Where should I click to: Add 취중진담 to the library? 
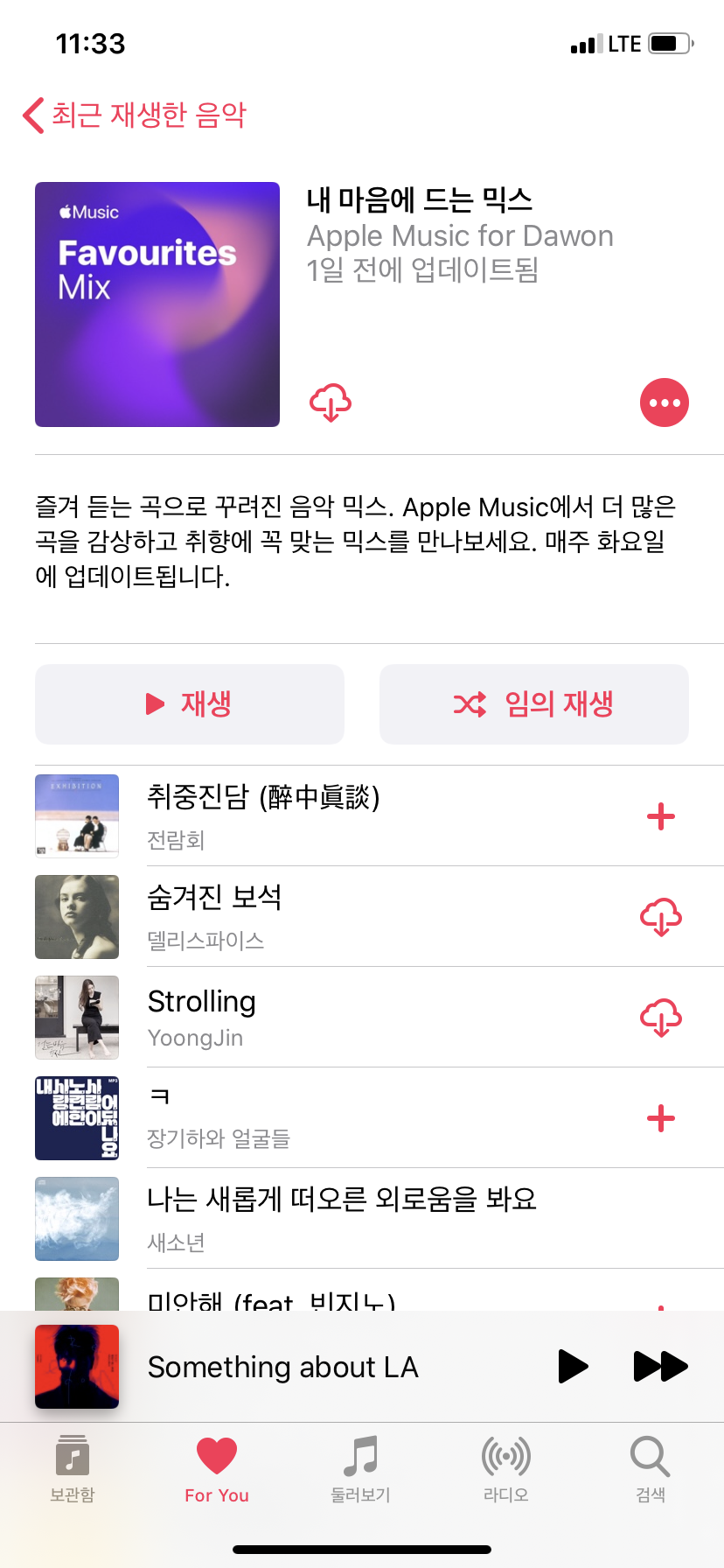[x=662, y=816]
